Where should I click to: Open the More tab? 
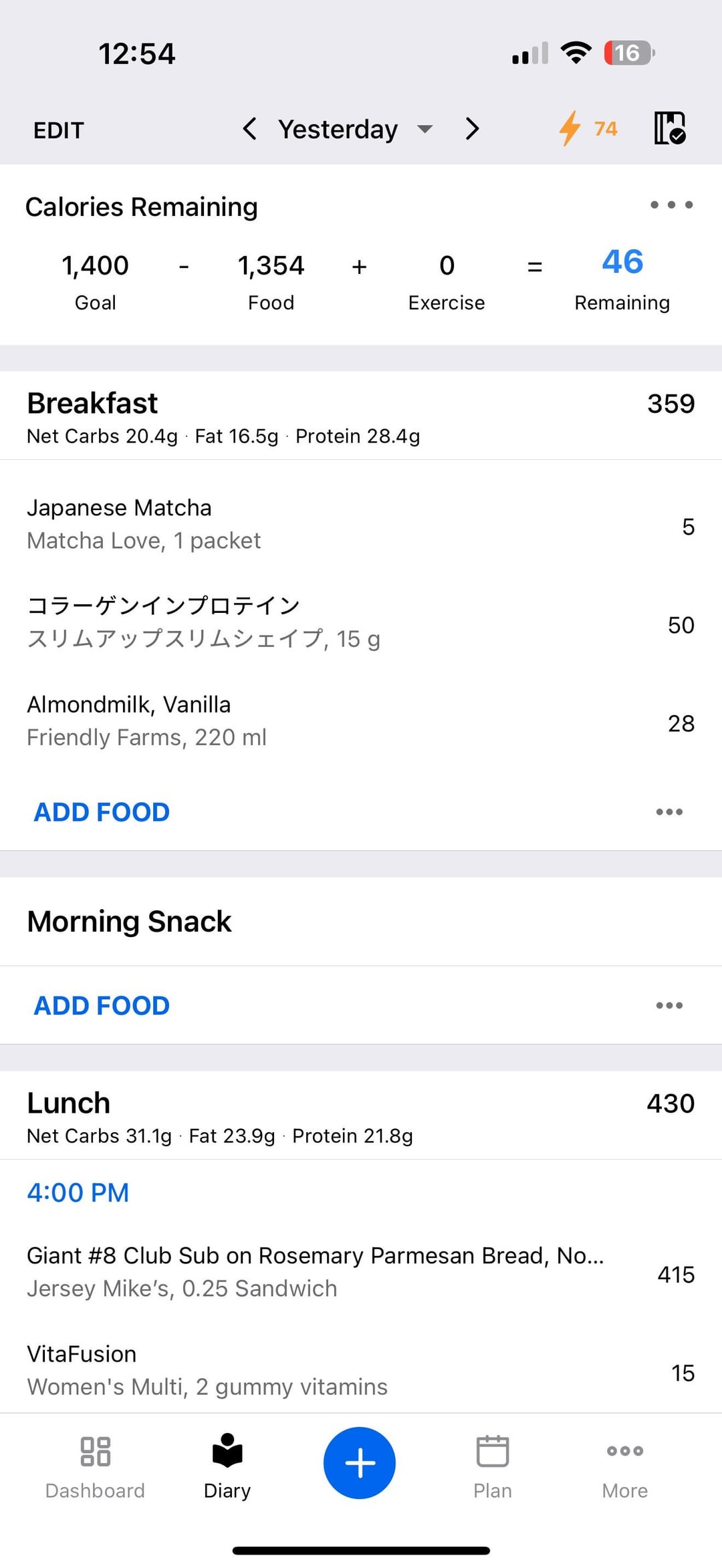624,1464
